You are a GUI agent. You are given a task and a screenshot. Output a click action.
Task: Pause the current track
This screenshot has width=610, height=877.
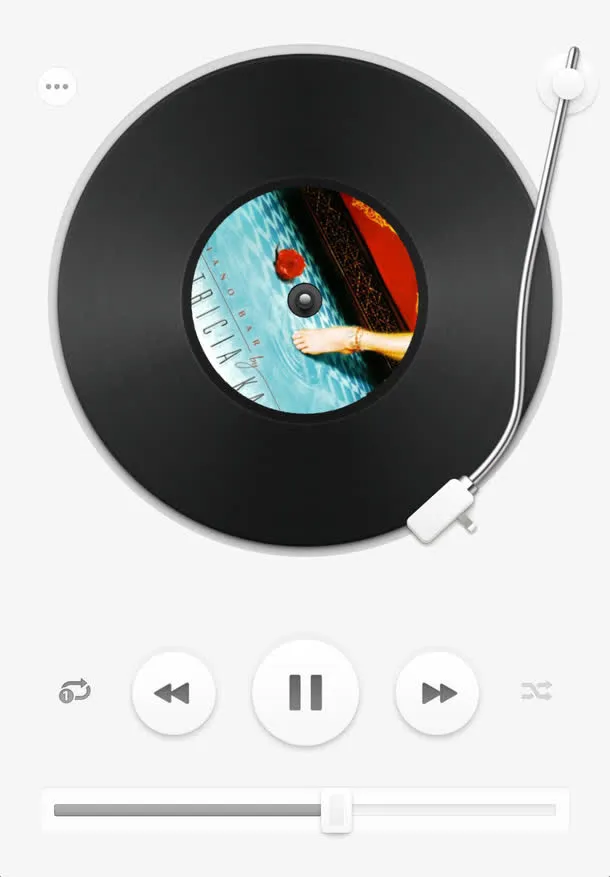[305, 692]
